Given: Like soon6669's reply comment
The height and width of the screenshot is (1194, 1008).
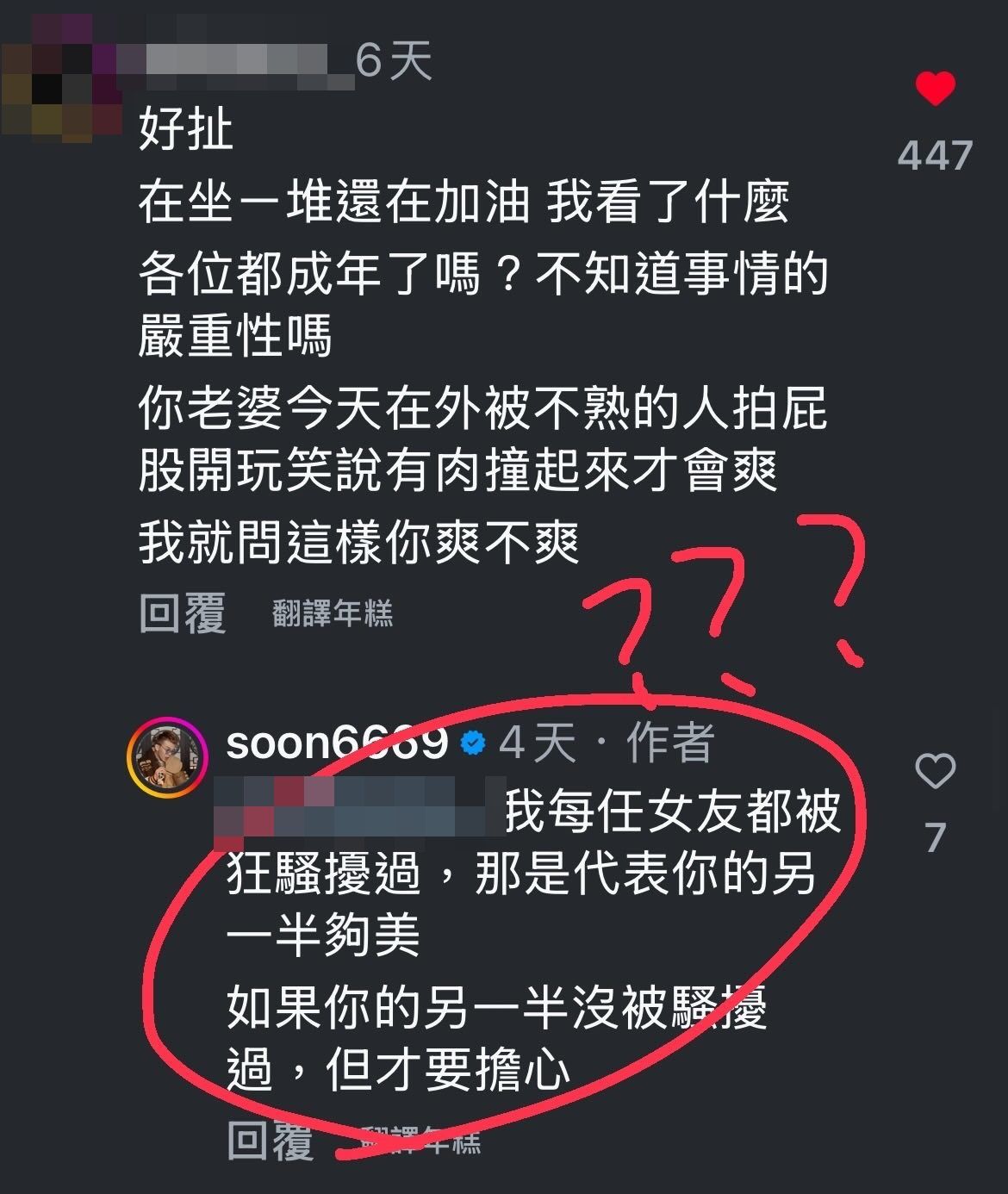Looking at the screenshot, I should [x=936, y=771].
